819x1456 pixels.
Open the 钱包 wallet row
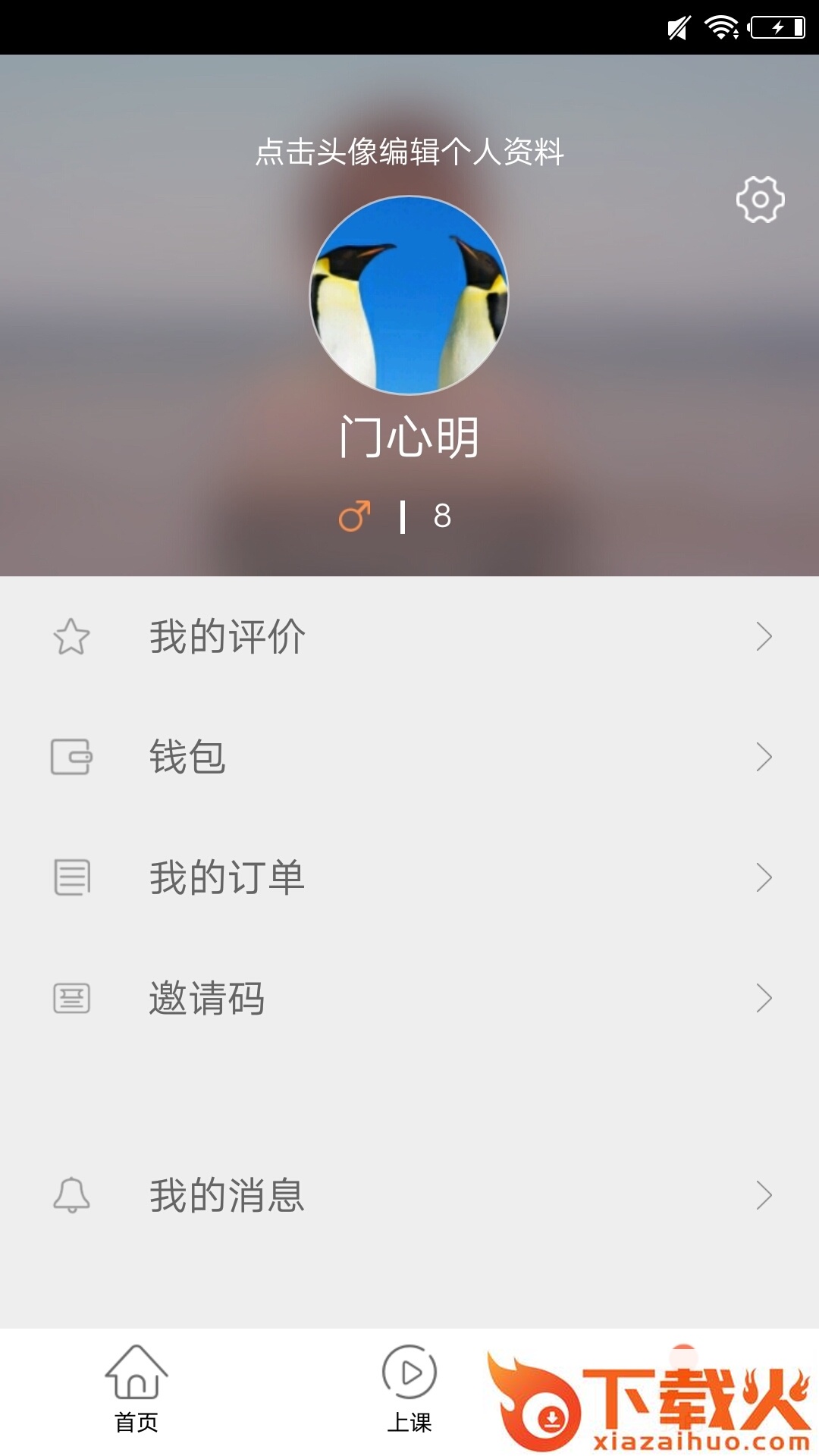tap(409, 757)
